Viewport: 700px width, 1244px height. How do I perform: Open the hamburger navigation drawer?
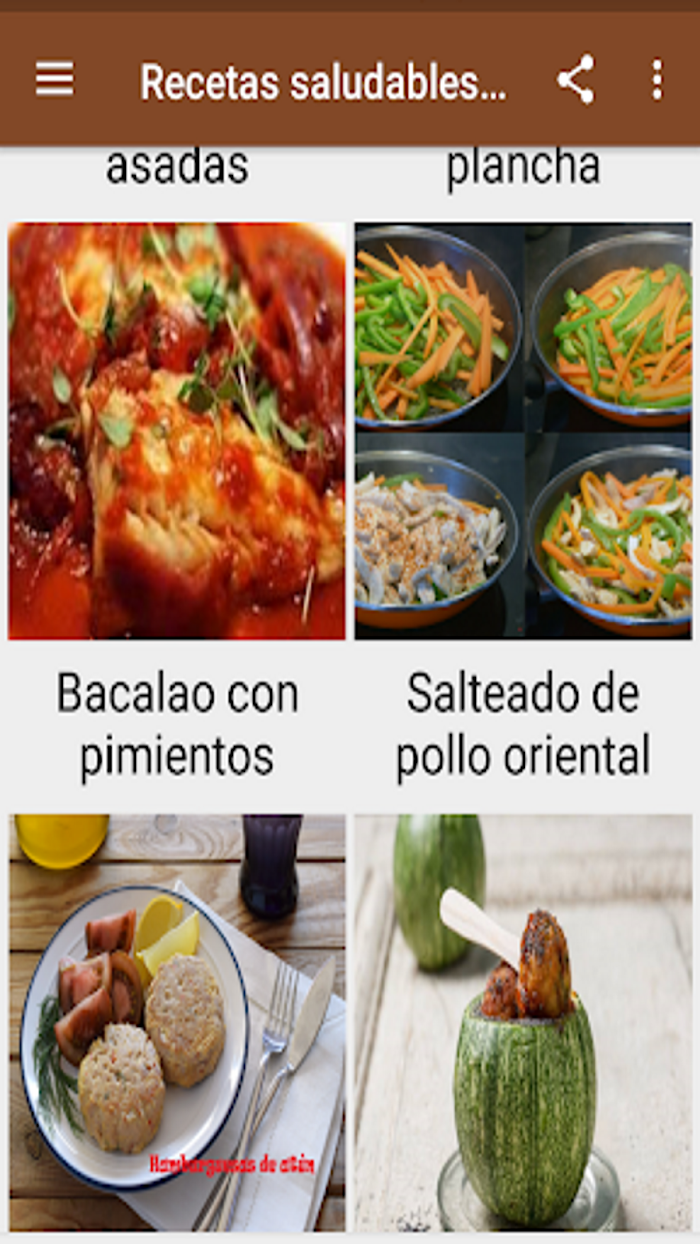pyautogui.click(x=55, y=80)
